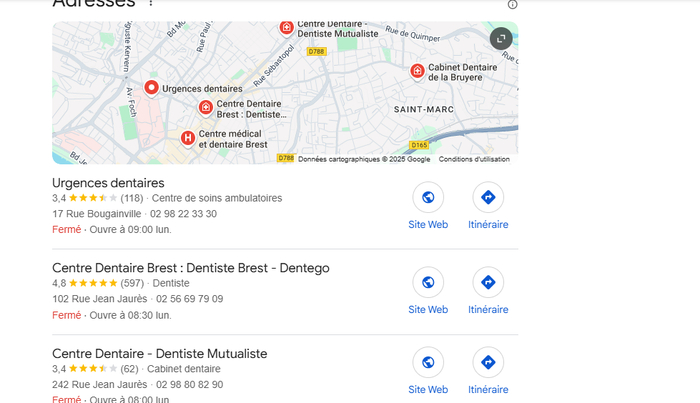Open the Urgences dentaires listing

108,183
